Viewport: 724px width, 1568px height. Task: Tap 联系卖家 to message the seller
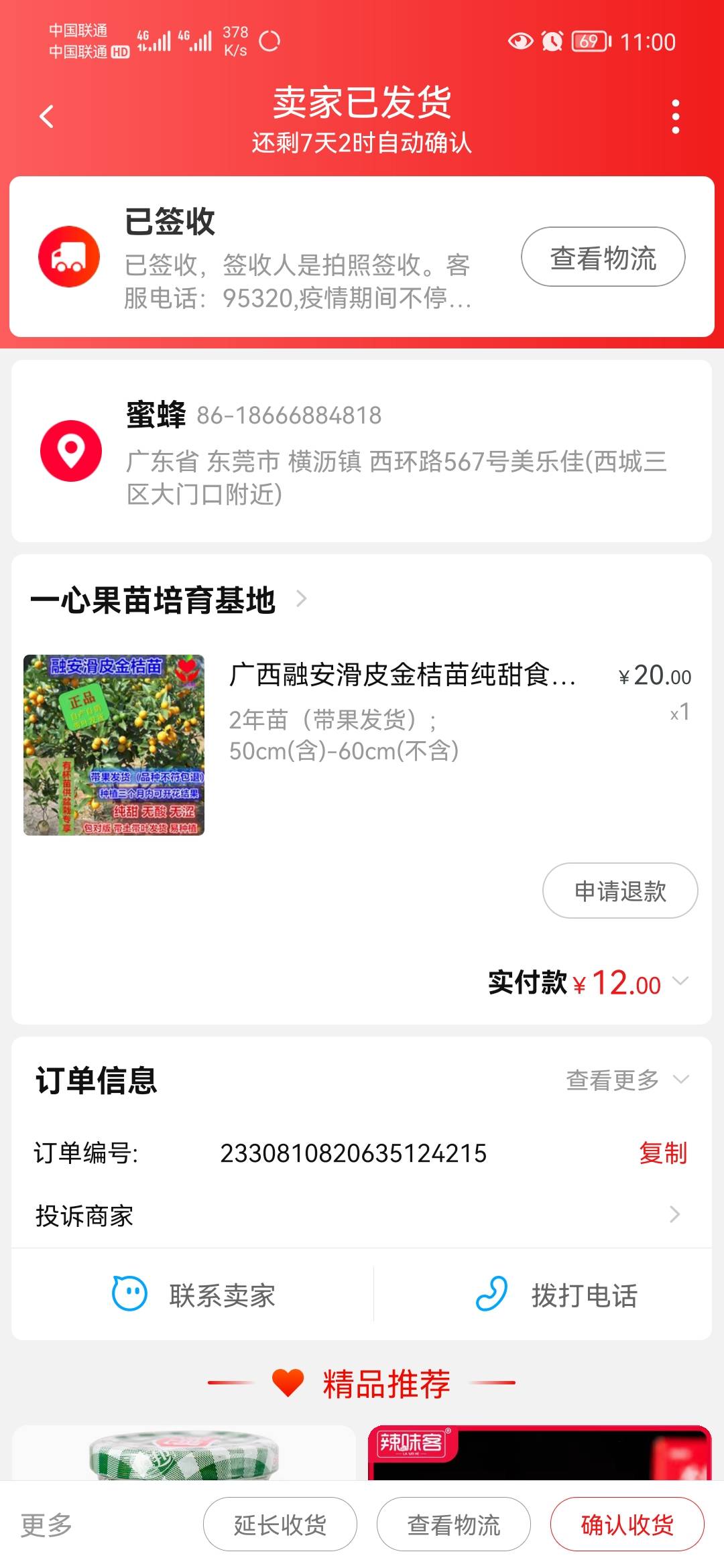[194, 1295]
